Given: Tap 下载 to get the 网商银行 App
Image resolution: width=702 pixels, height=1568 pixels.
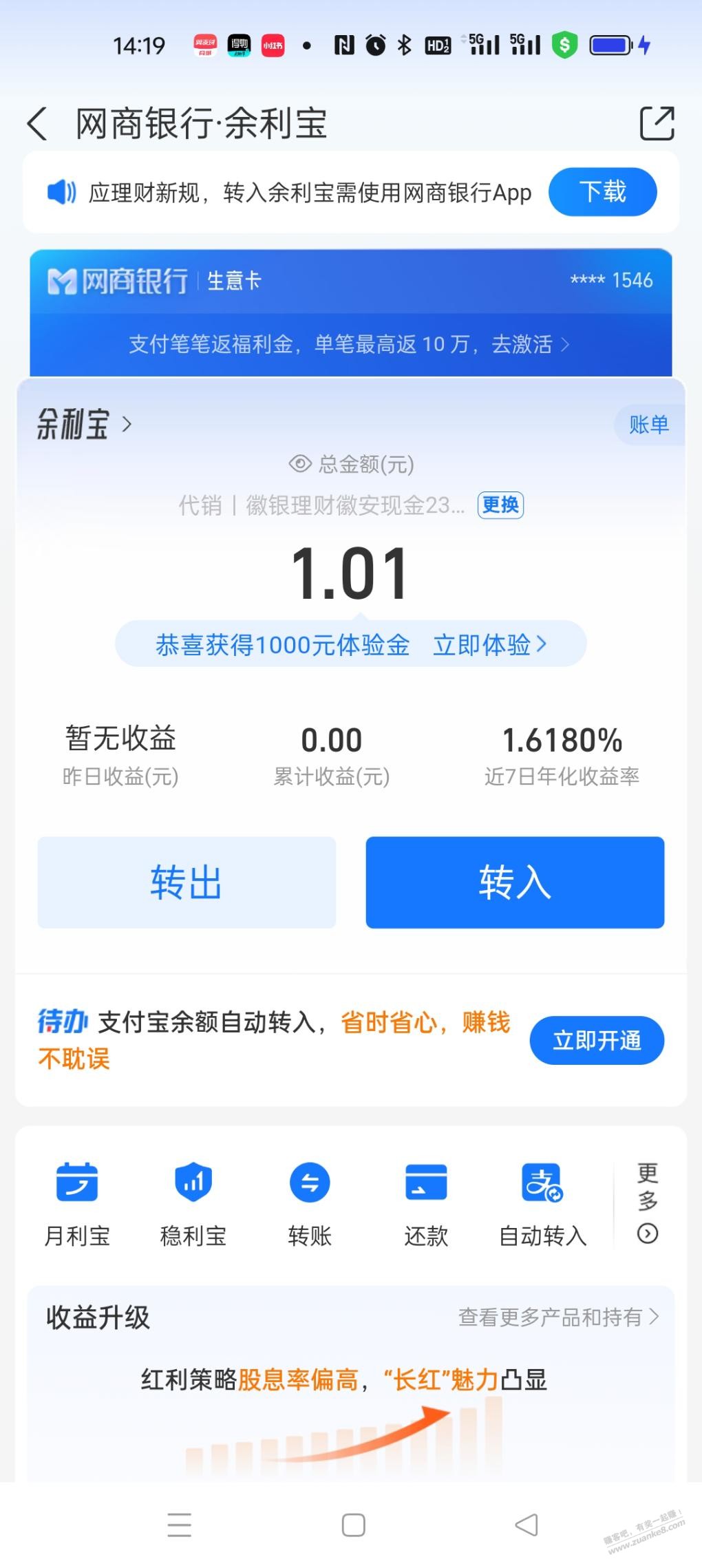Looking at the screenshot, I should click(602, 191).
